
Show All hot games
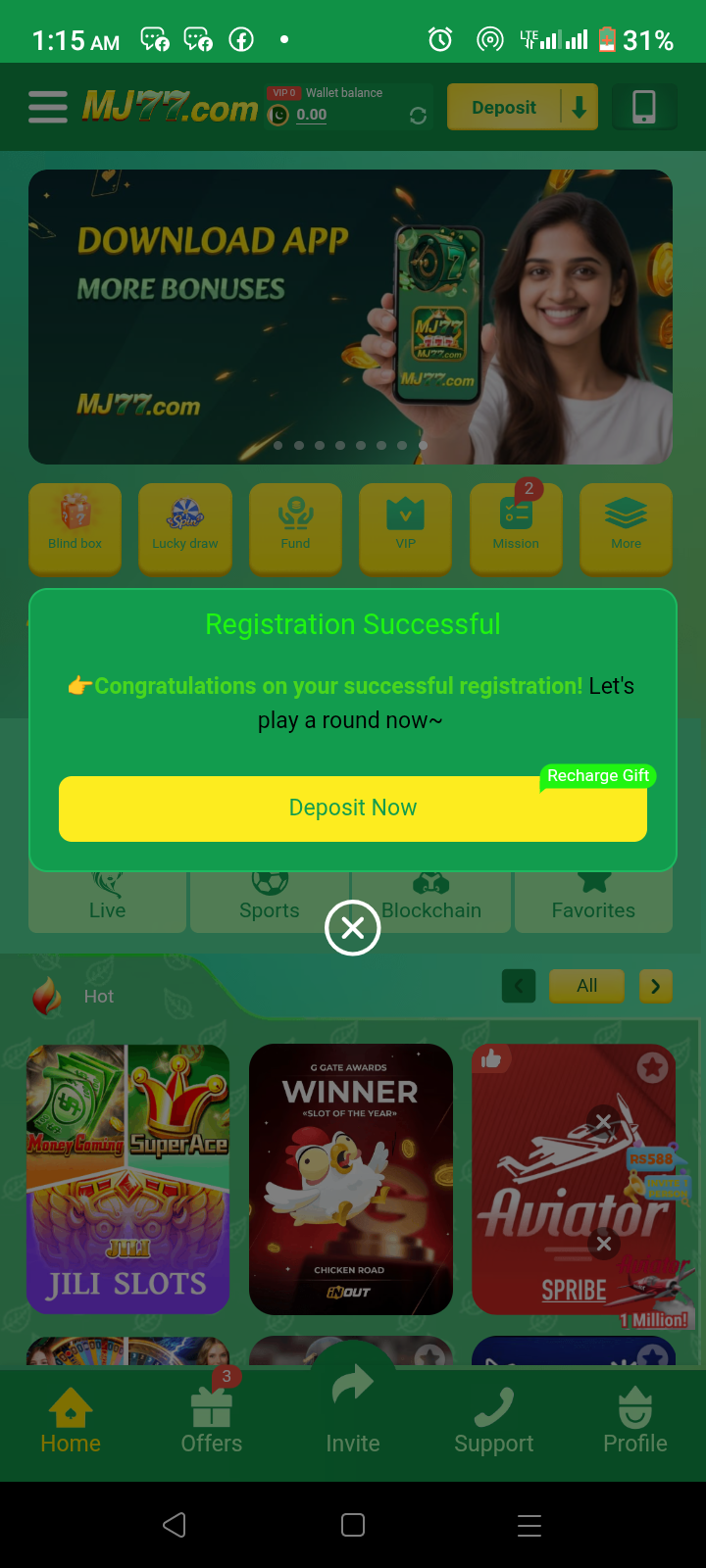(586, 986)
